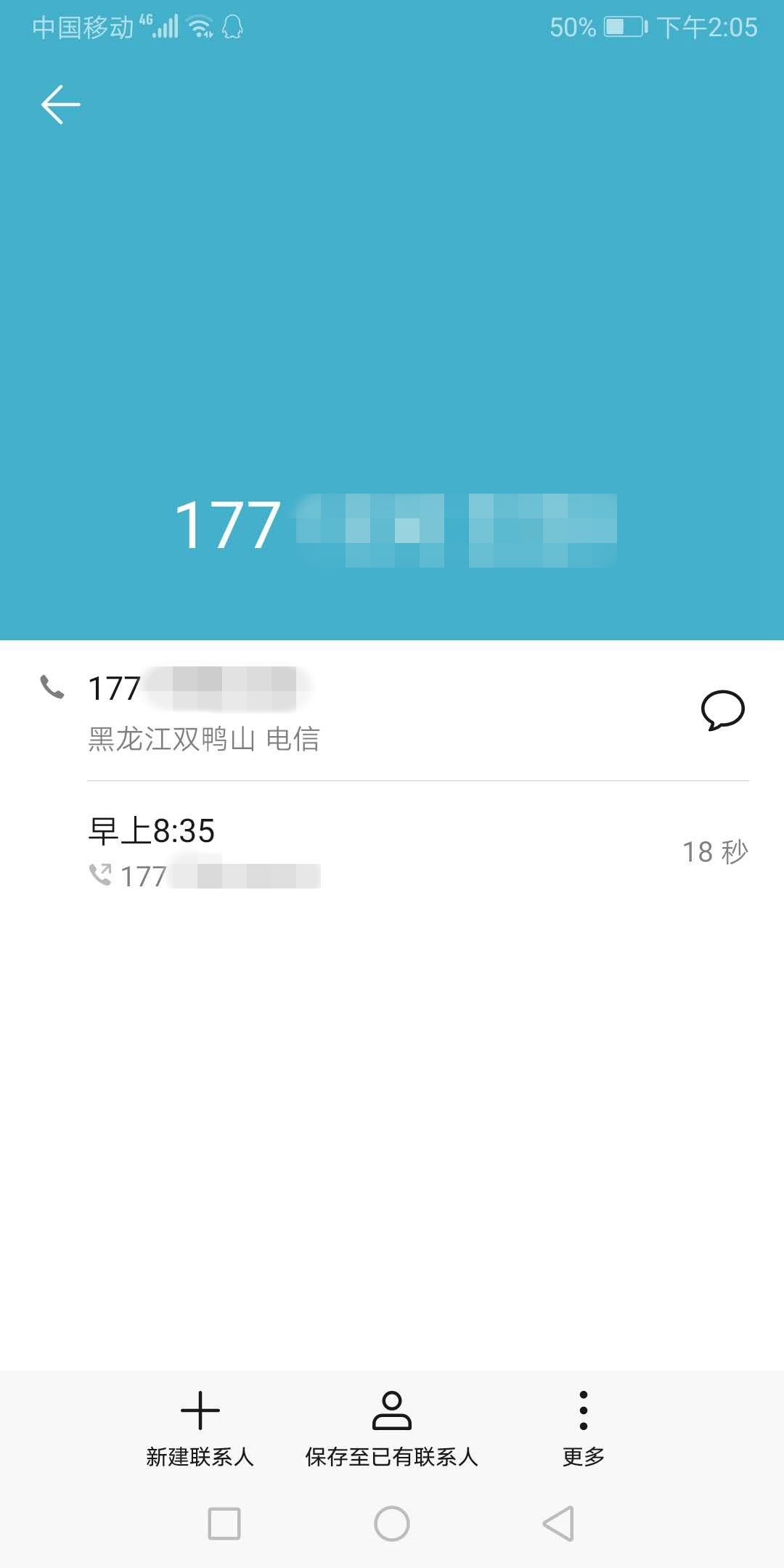Go back using the top-left arrow

(60, 105)
